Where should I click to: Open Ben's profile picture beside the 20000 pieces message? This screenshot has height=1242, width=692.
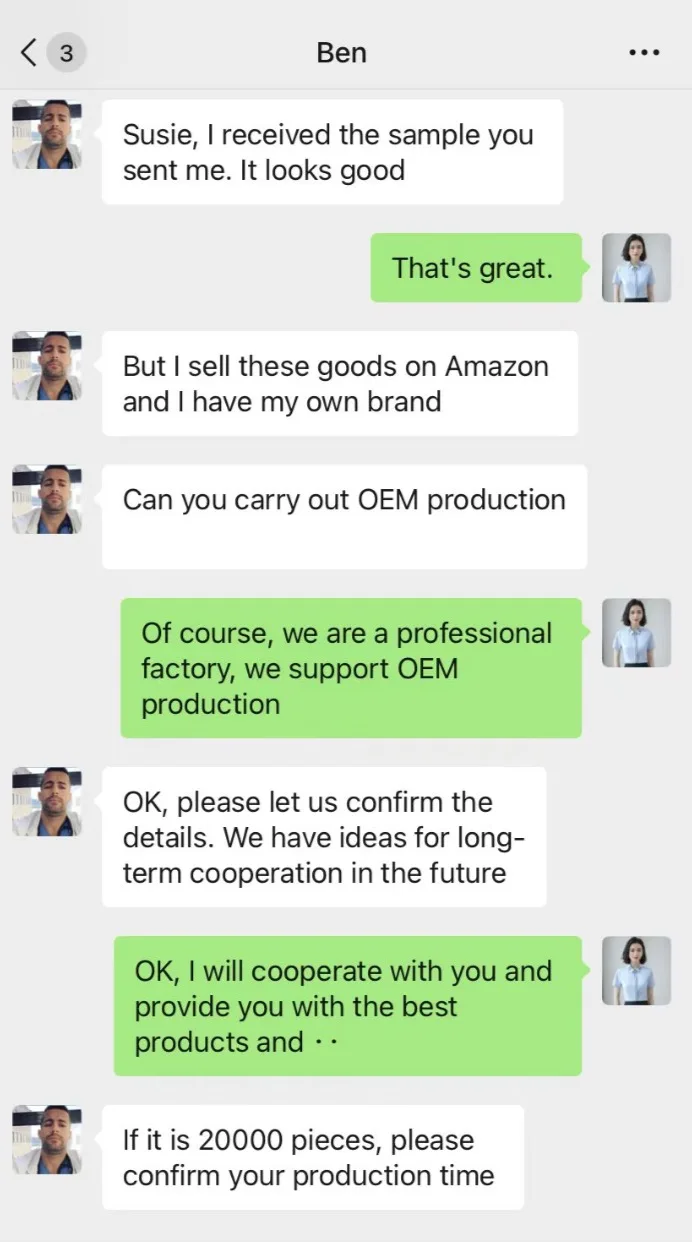[47, 1140]
